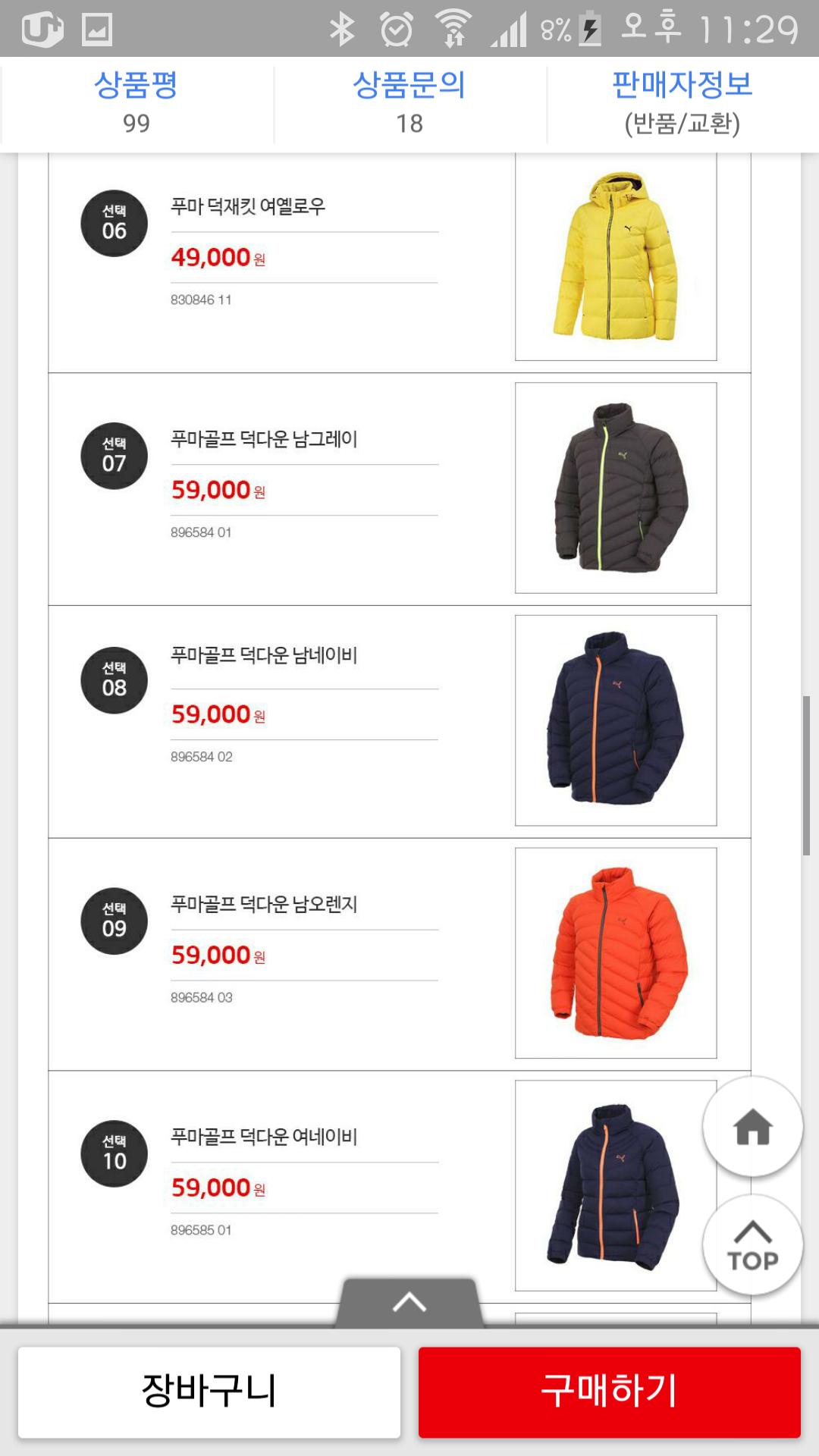The image size is (819, 1456).
Task: Go to the home screen via the house icon
Action: (x=752, y=1127)
